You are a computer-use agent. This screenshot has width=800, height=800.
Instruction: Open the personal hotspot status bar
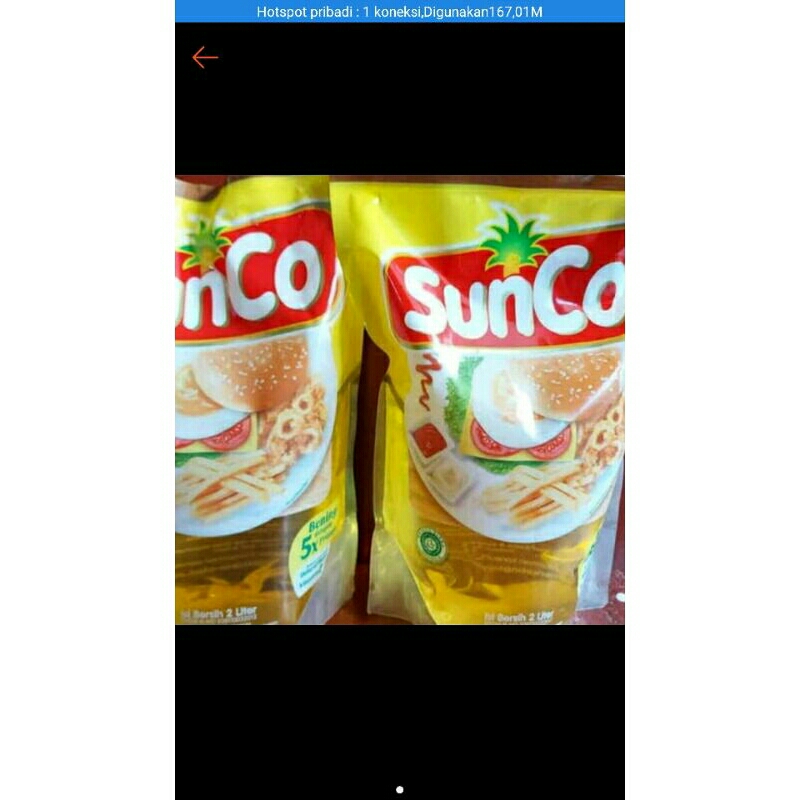tap(400, 12)
